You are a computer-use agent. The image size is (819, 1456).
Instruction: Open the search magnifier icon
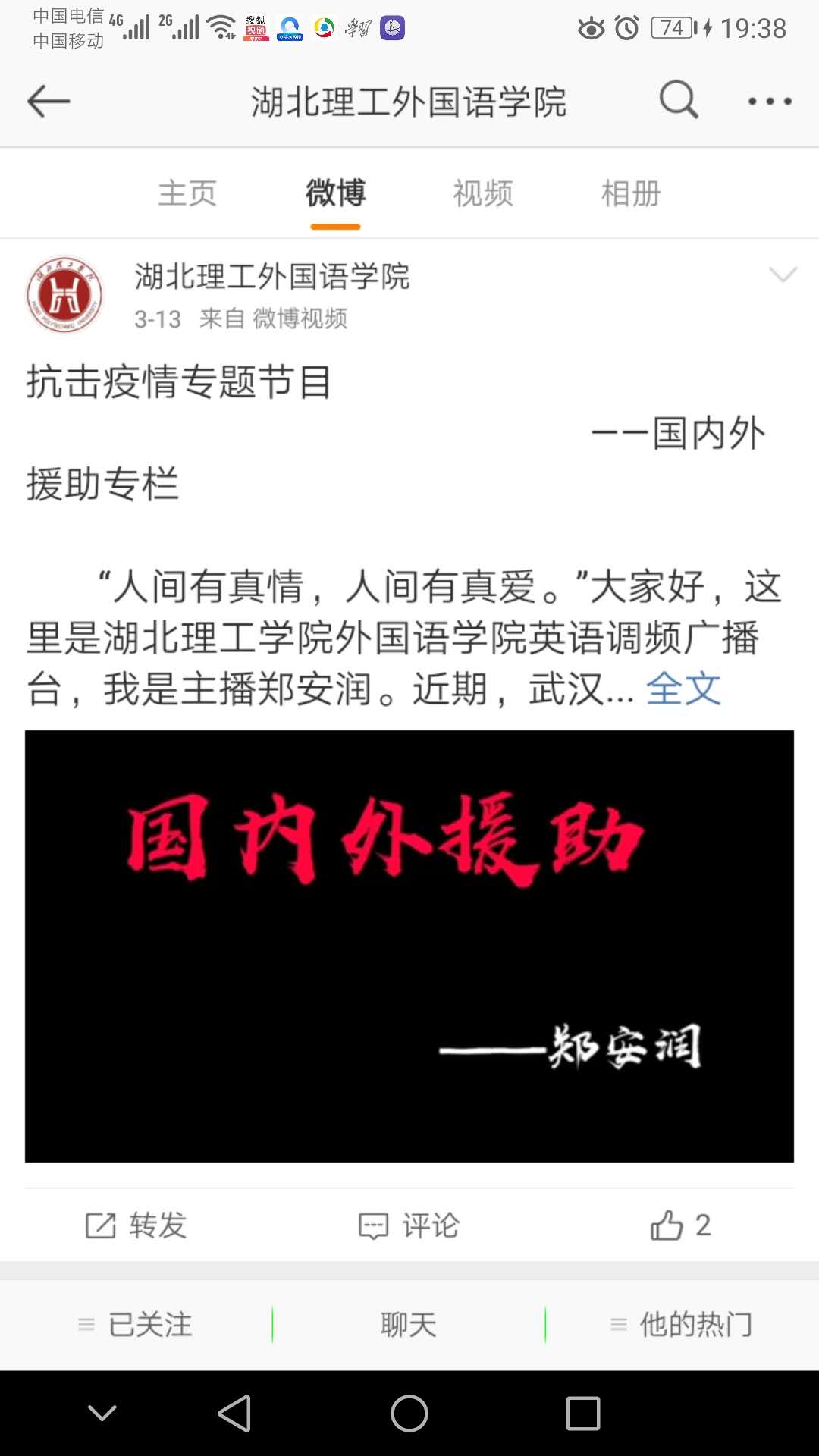(x=679, y=100)
